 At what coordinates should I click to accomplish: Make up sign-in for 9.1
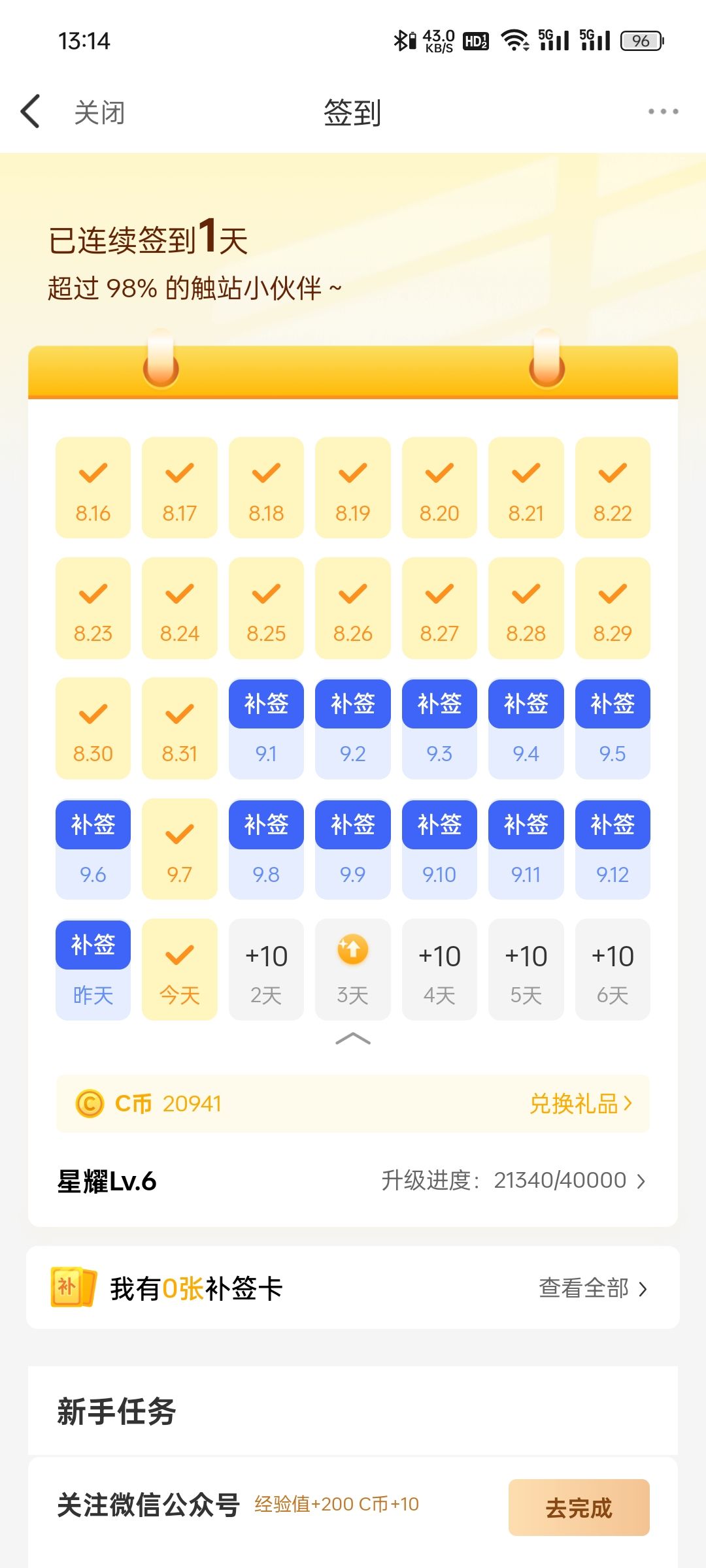coord(266,704)
